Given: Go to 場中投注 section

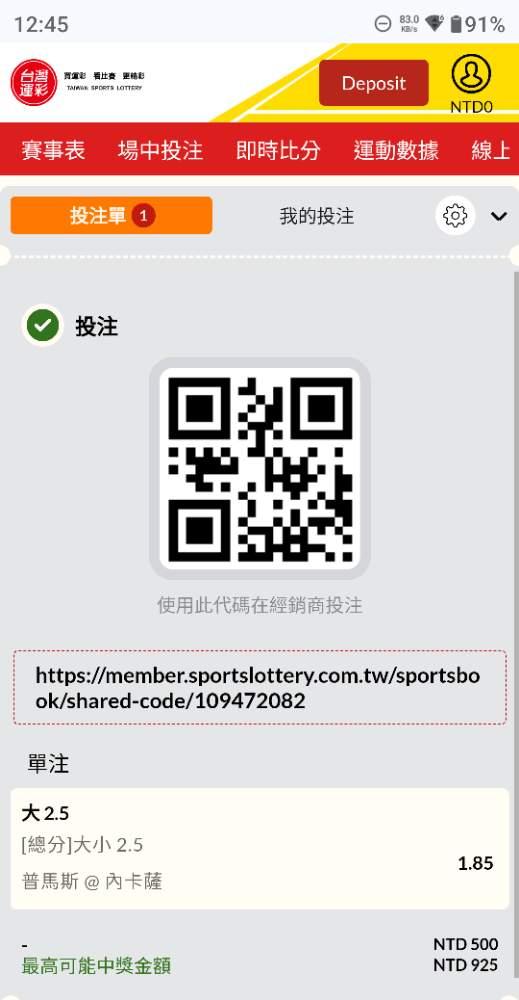Looking at the screenshot, I should [x=160, y=151].
